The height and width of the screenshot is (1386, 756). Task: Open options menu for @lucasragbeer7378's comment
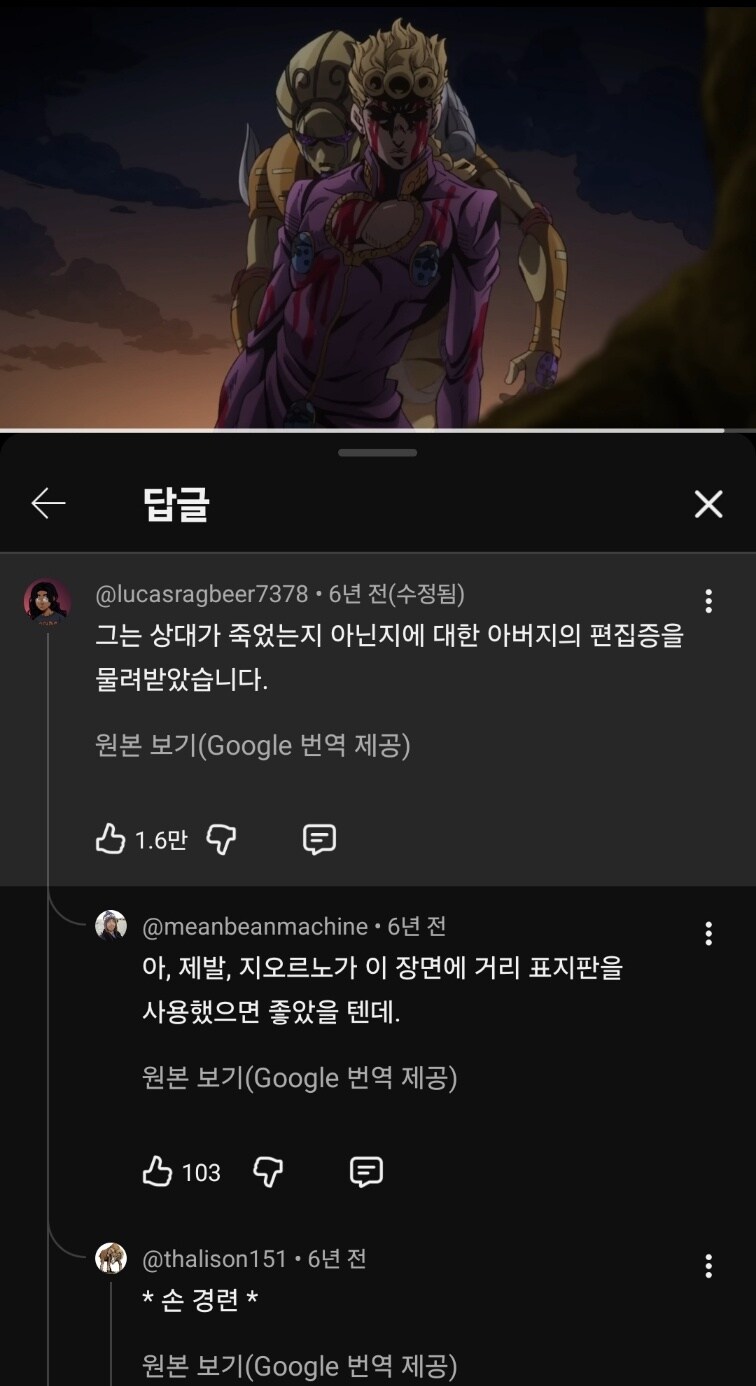point(709,601)
